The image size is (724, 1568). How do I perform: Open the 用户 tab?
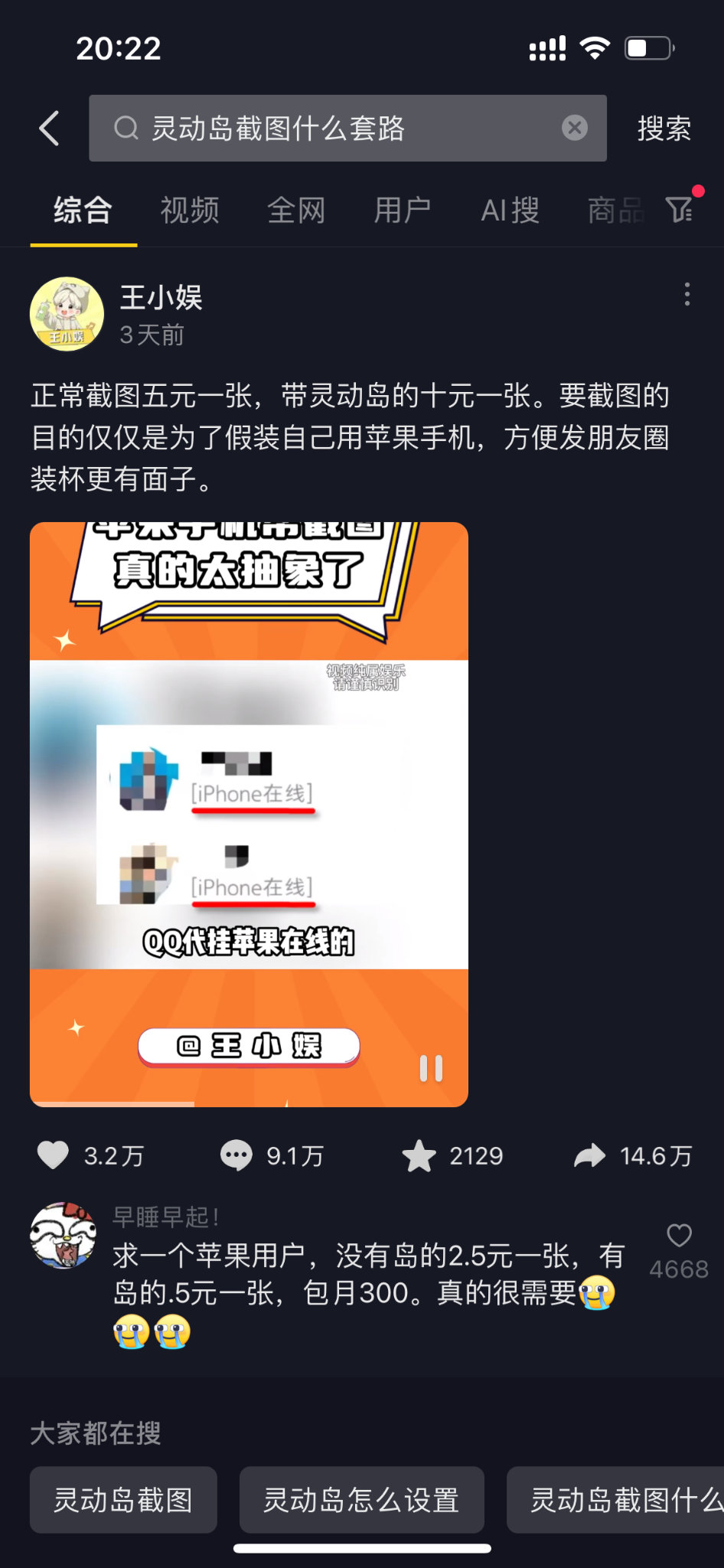click(x=403, y=211)
